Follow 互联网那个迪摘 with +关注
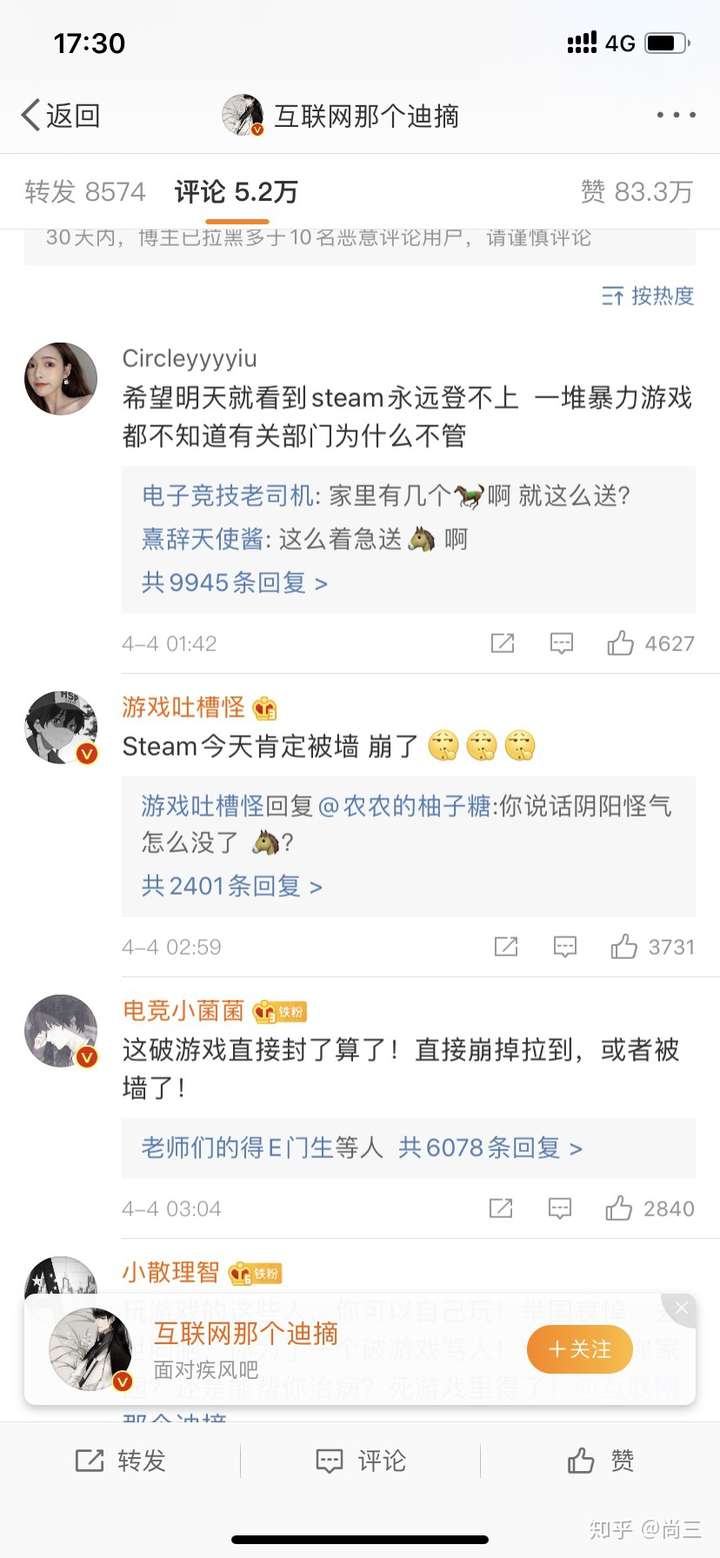 [580, 1349]
